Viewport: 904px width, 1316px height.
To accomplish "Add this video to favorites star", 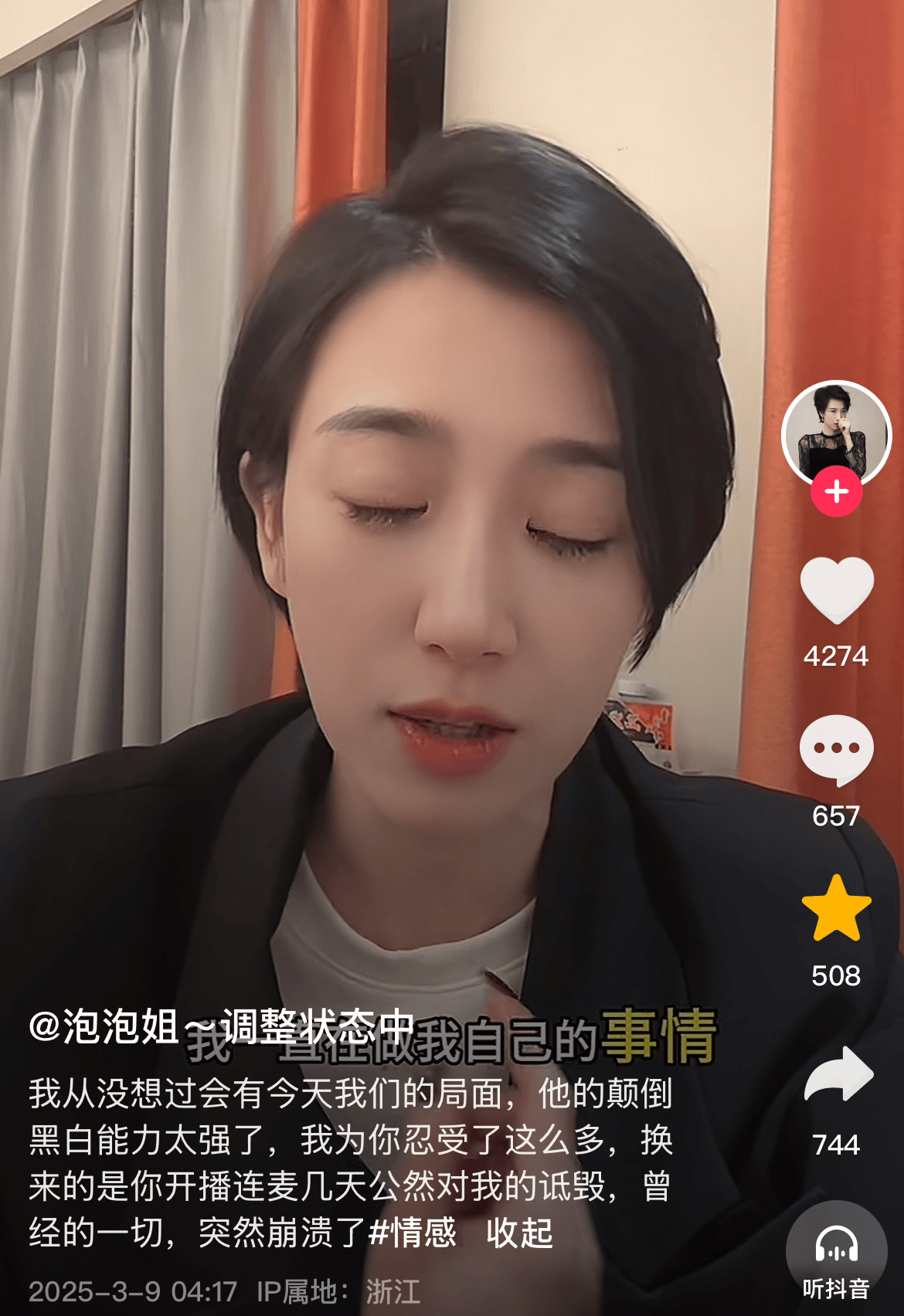I will pos(836,909).
